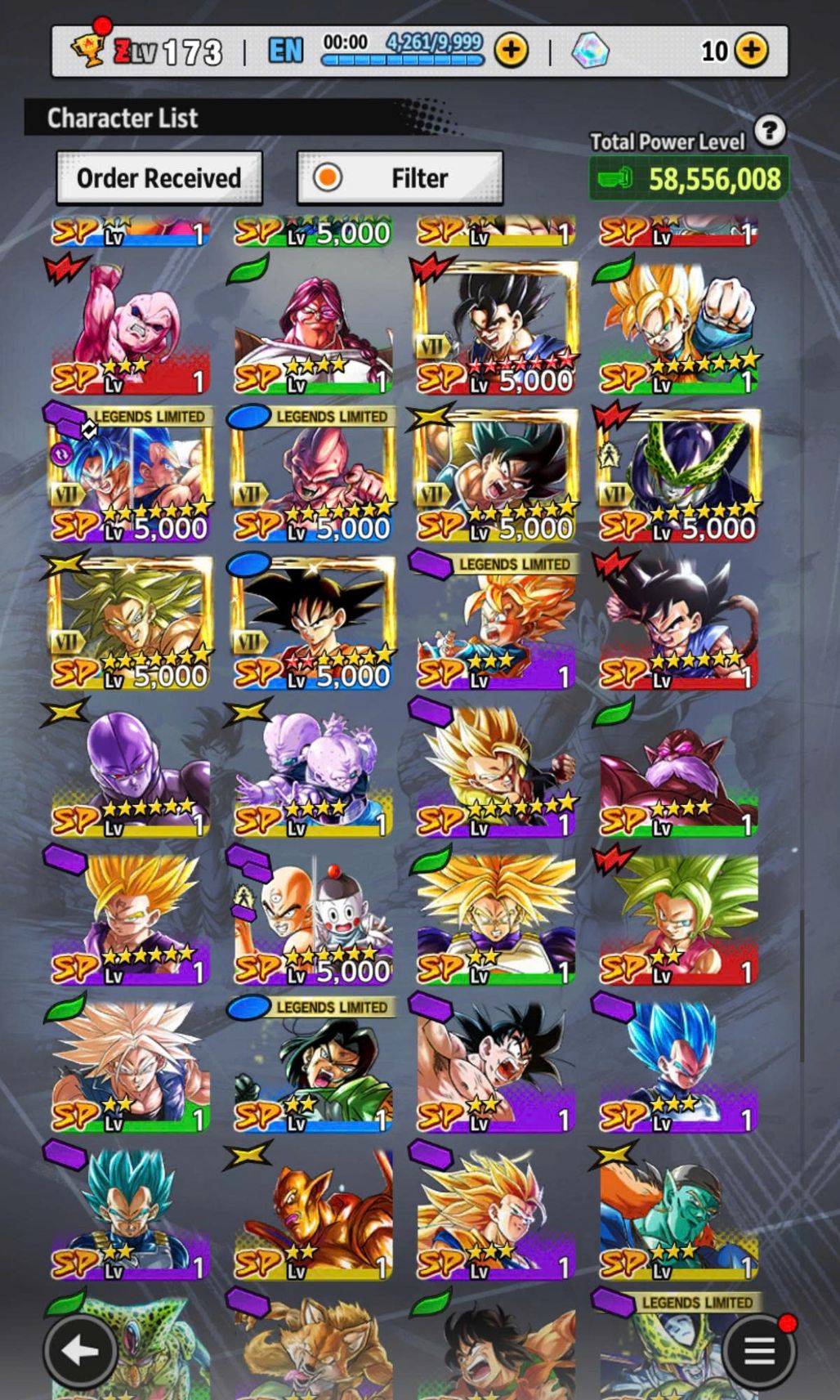
Task: Go back with the arrow button
Action: 80,1352
